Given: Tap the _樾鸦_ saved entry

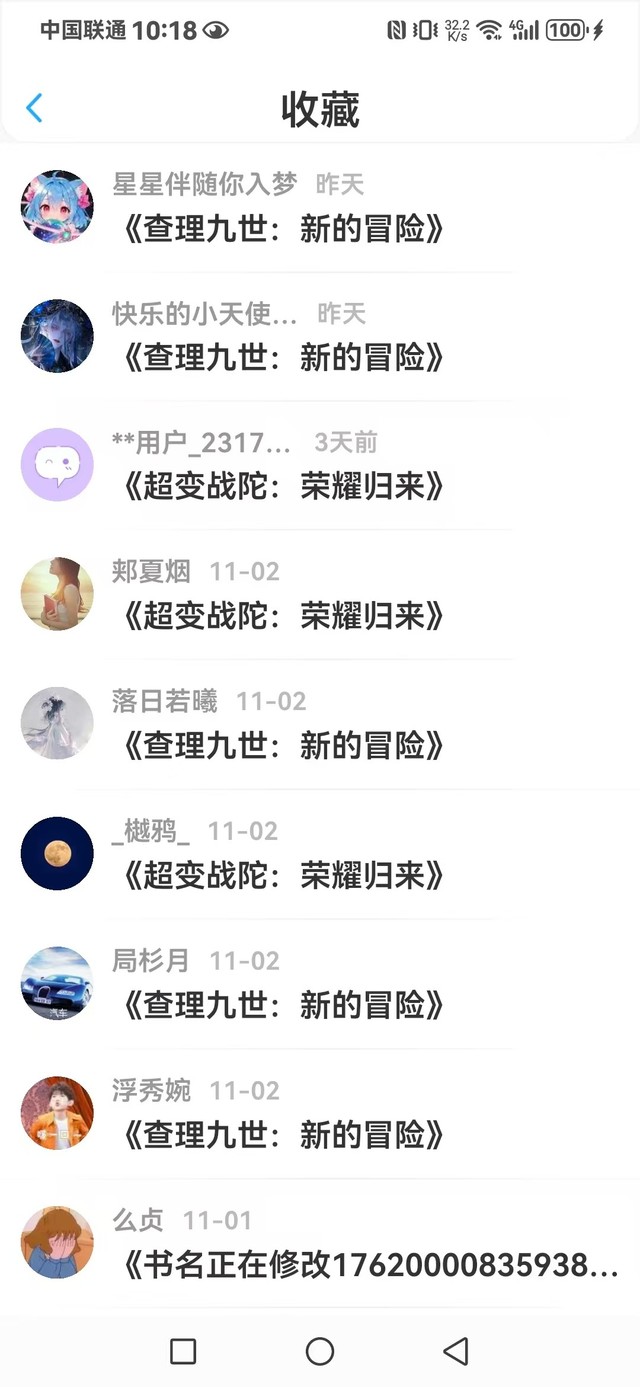Looking at the screenshot, I should coord(284,876).
